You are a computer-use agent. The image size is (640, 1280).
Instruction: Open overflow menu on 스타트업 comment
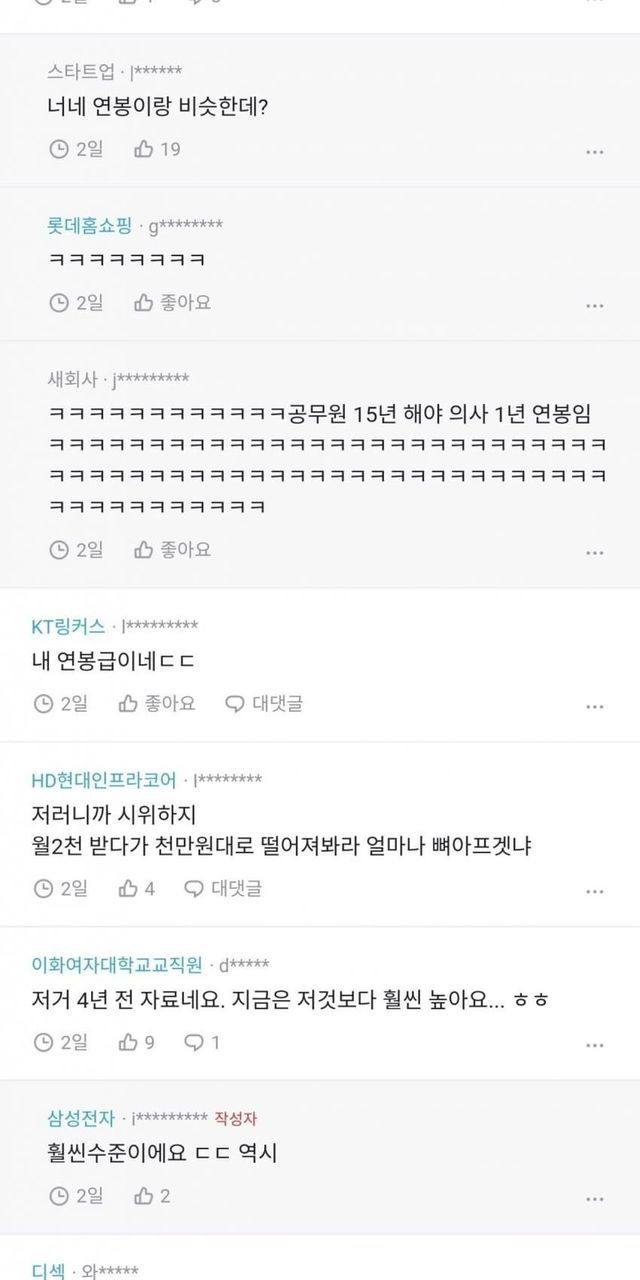click(595, 153)
